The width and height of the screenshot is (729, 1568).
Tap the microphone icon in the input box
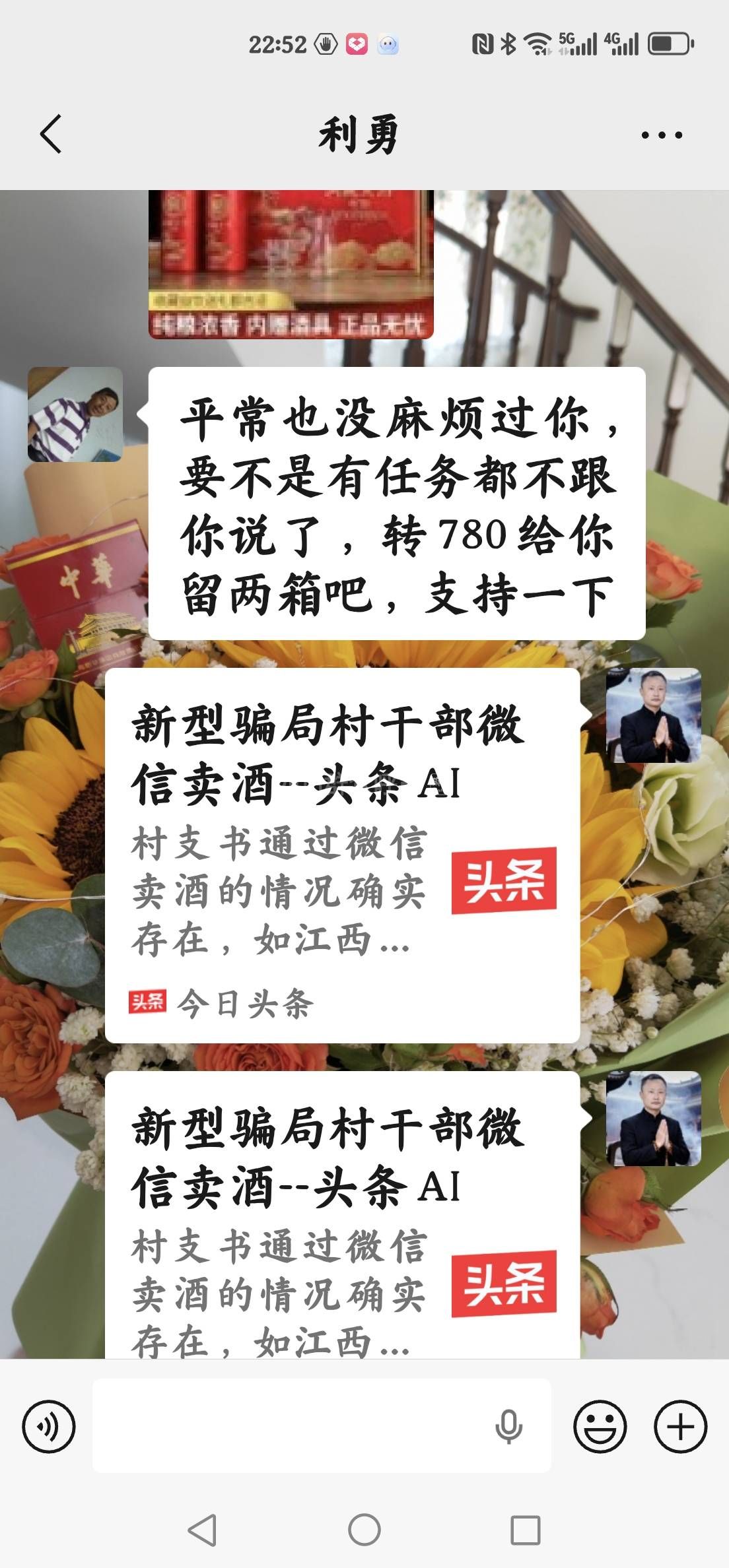508,1426
